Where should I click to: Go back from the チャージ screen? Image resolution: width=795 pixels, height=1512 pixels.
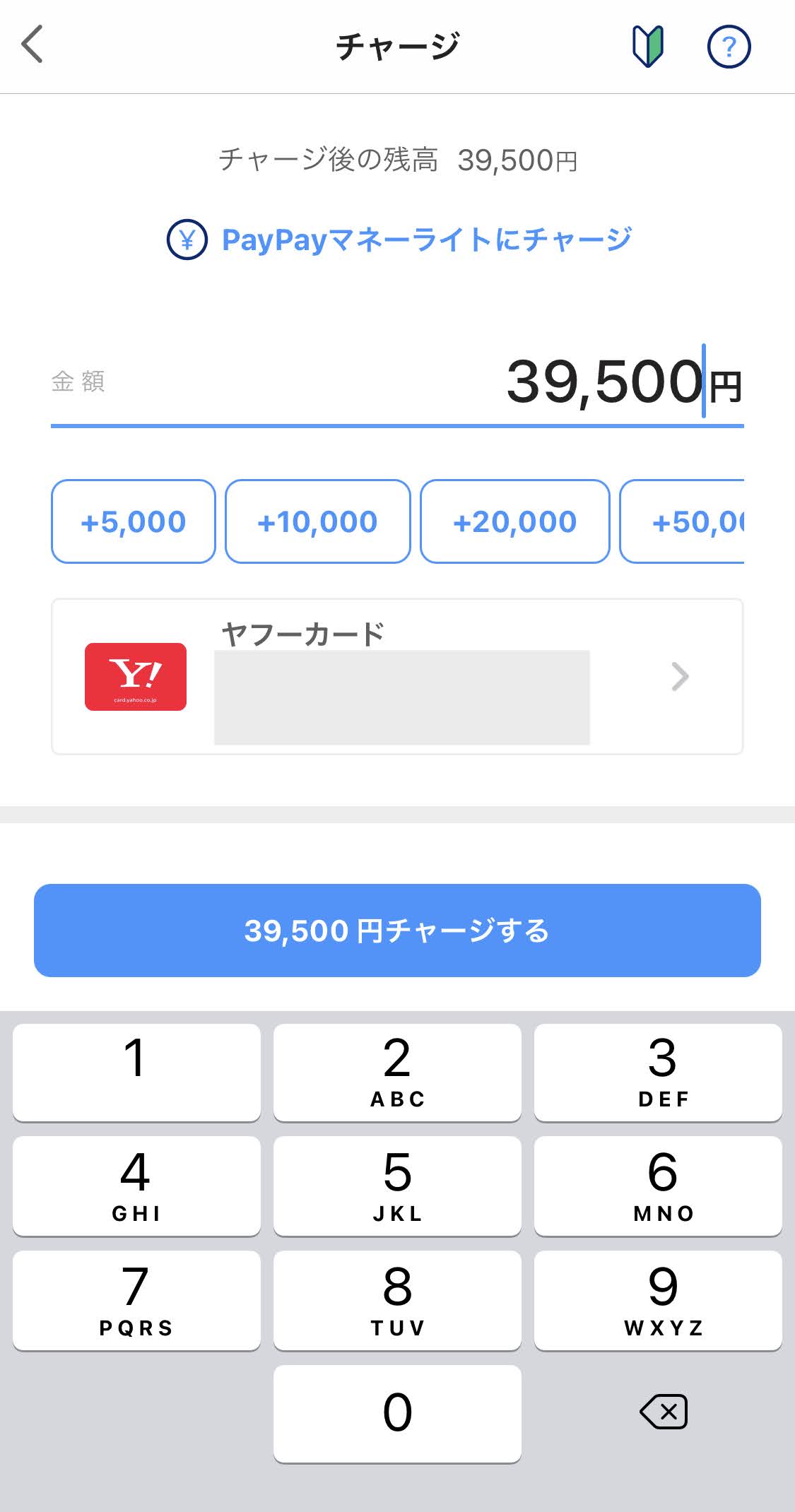(33, 45)
